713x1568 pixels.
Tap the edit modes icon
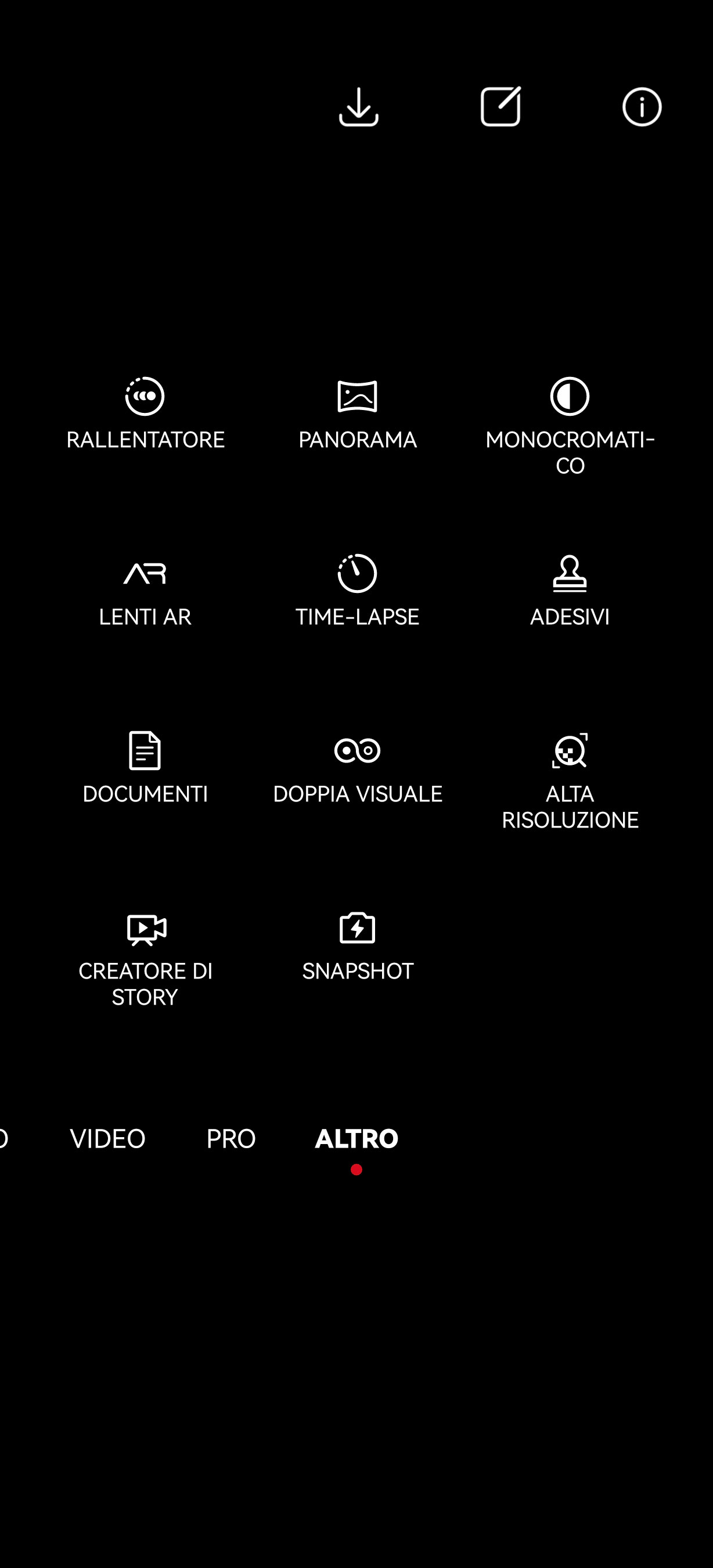click(500, 107)
